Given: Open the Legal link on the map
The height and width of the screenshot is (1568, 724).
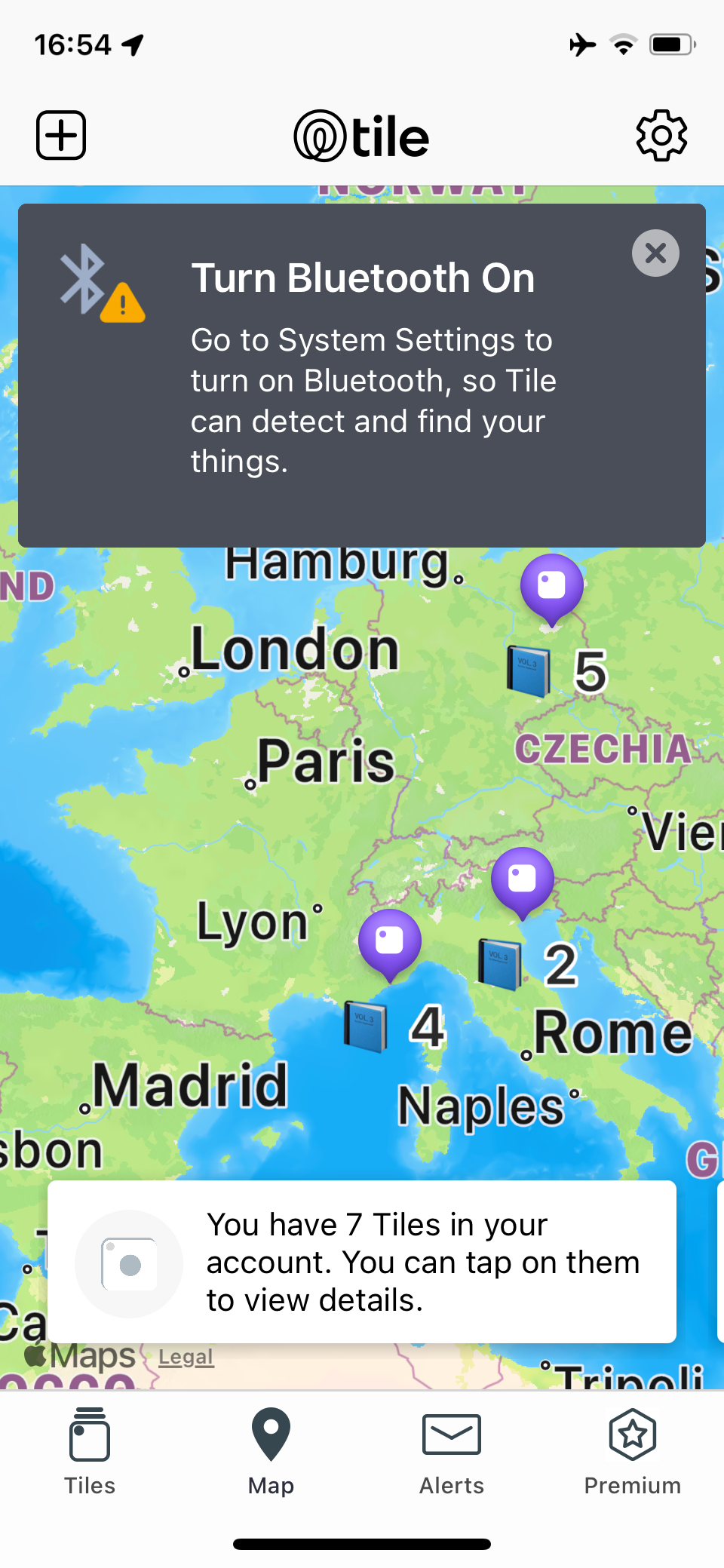Looking at the screenshot, I should [x=186, y=1357].
